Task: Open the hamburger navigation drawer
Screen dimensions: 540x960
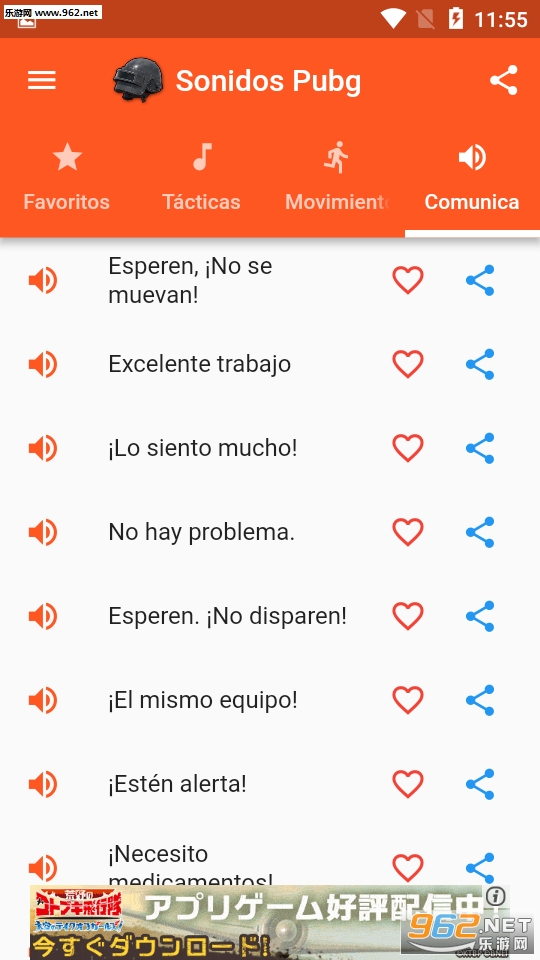Action: tap(42, 80)
